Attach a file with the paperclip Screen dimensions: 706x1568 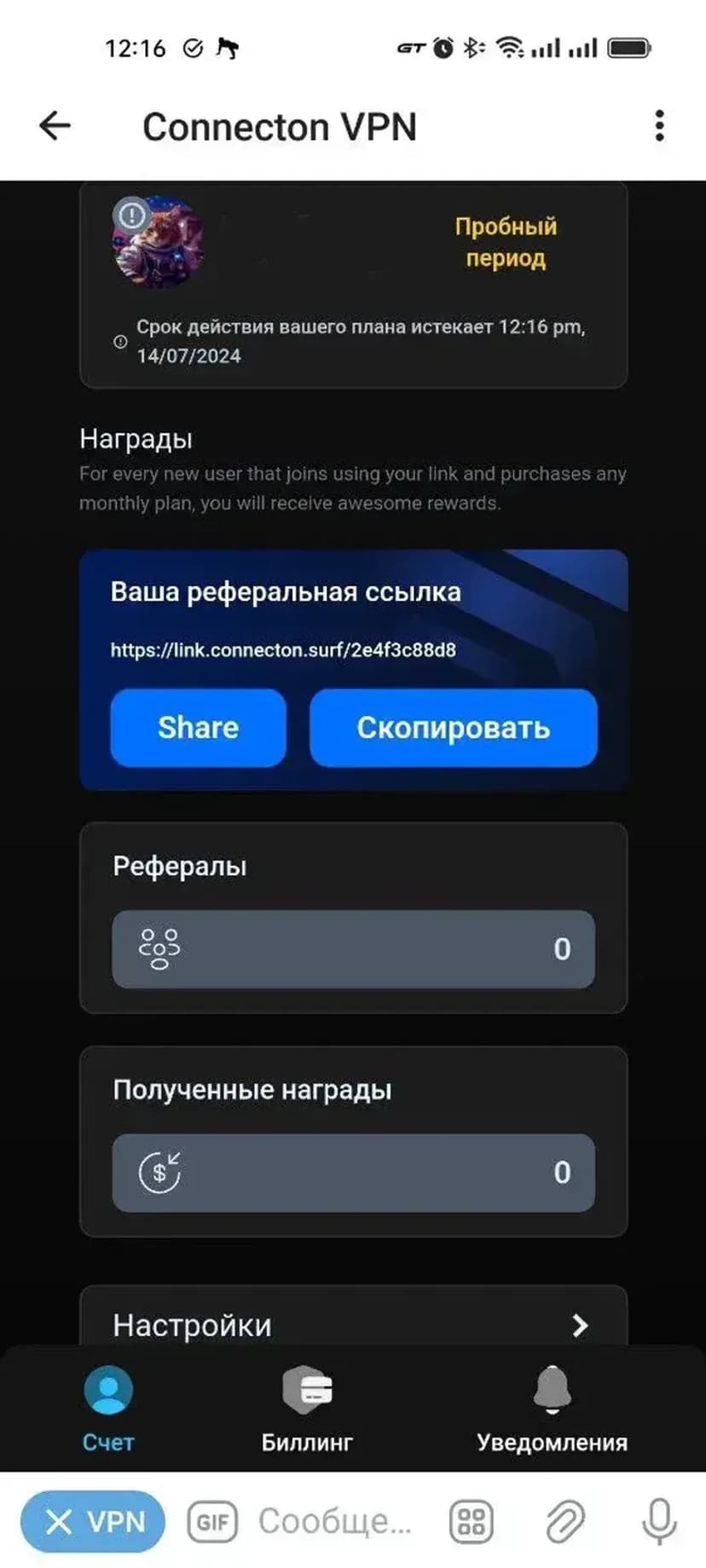click(564, 1521)
